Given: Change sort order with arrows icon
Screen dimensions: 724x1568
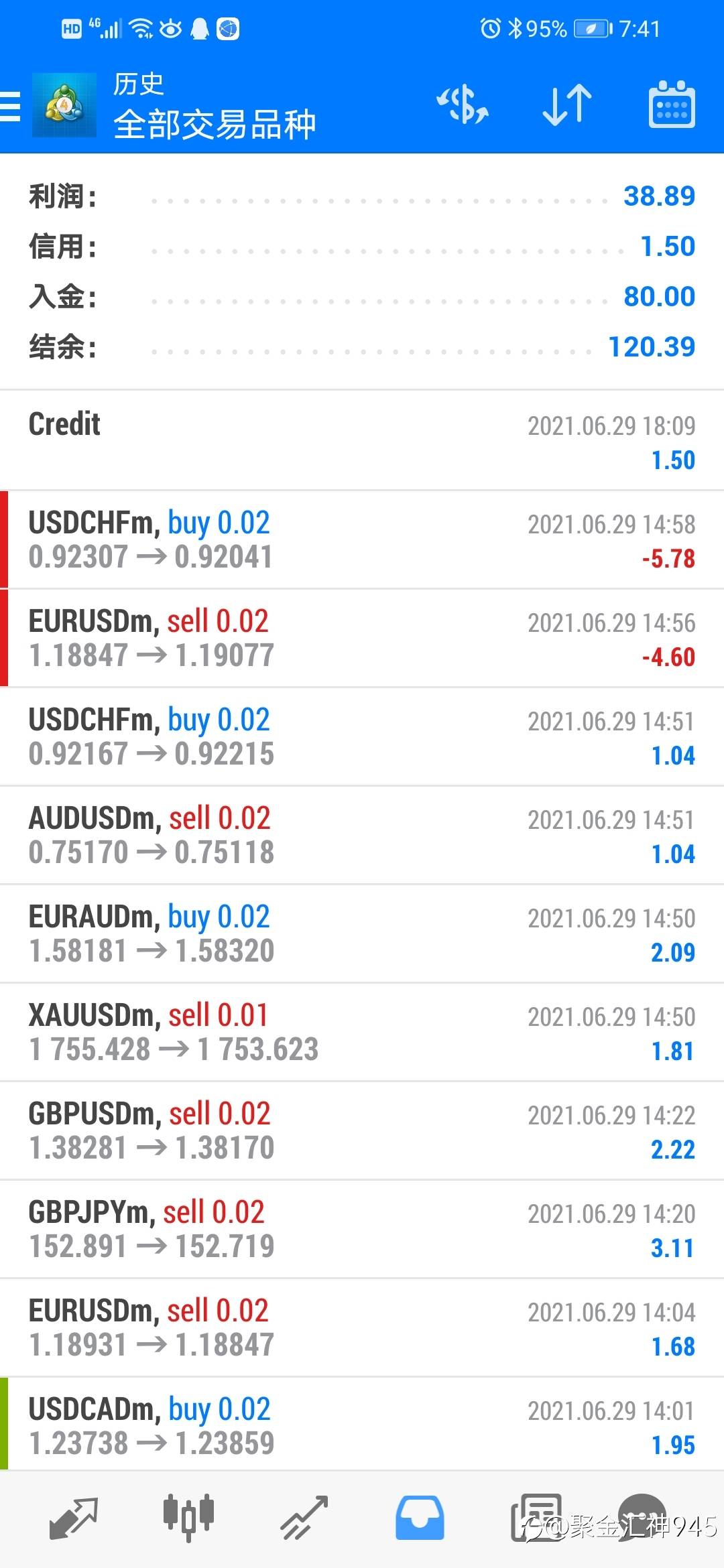Looking at the screenshot, I should pos(567,106).
